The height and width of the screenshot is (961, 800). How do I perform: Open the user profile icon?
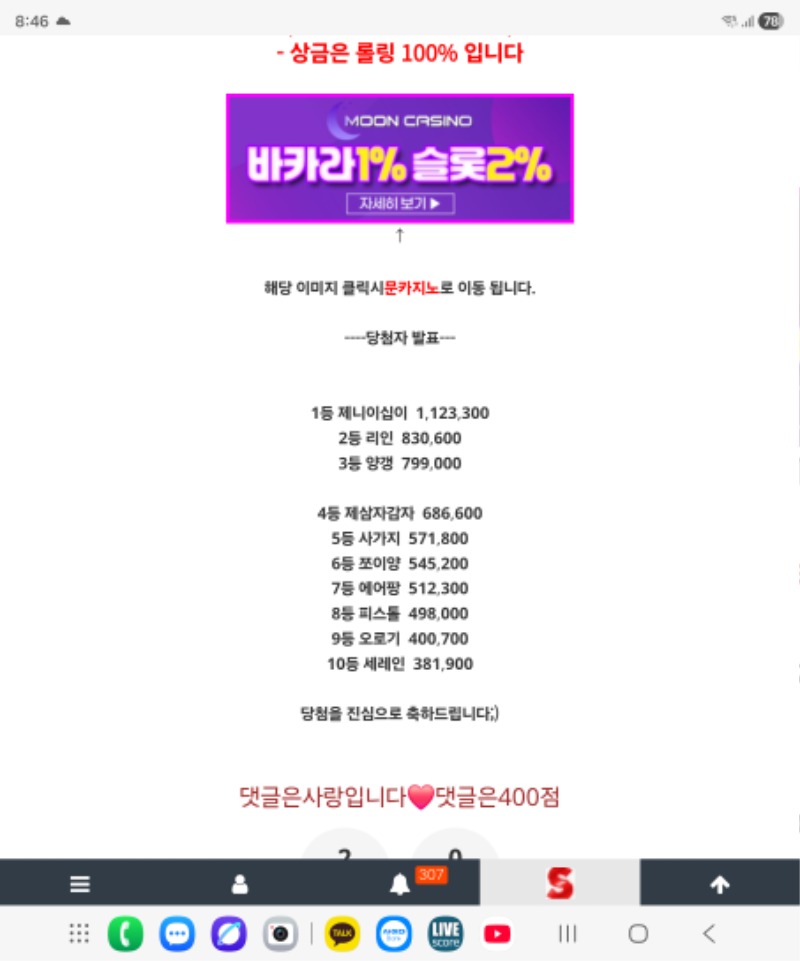tap(240, 884)
